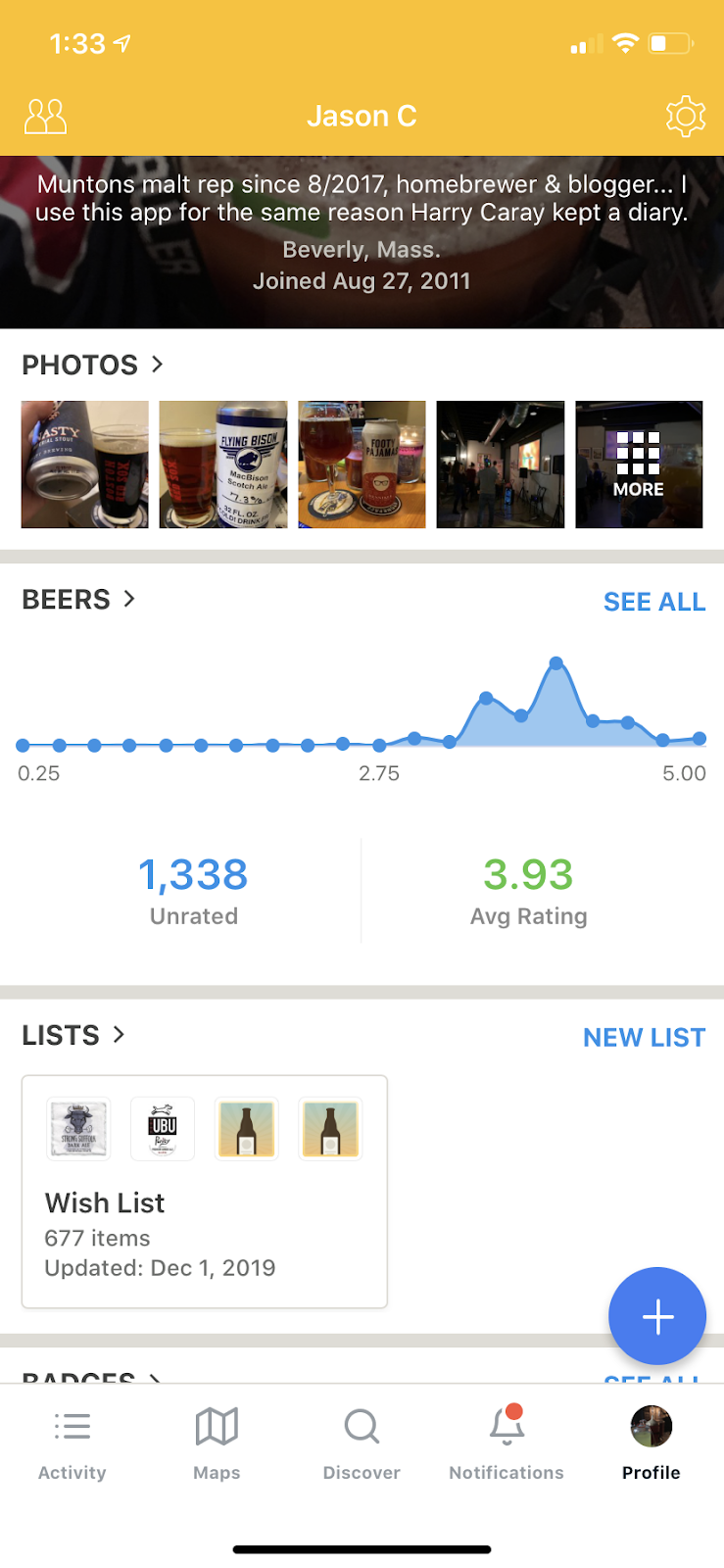The width and height of the screenshot is (724, 1568).
Task: Tap the MORE photos tile
Action: [639, 465]
